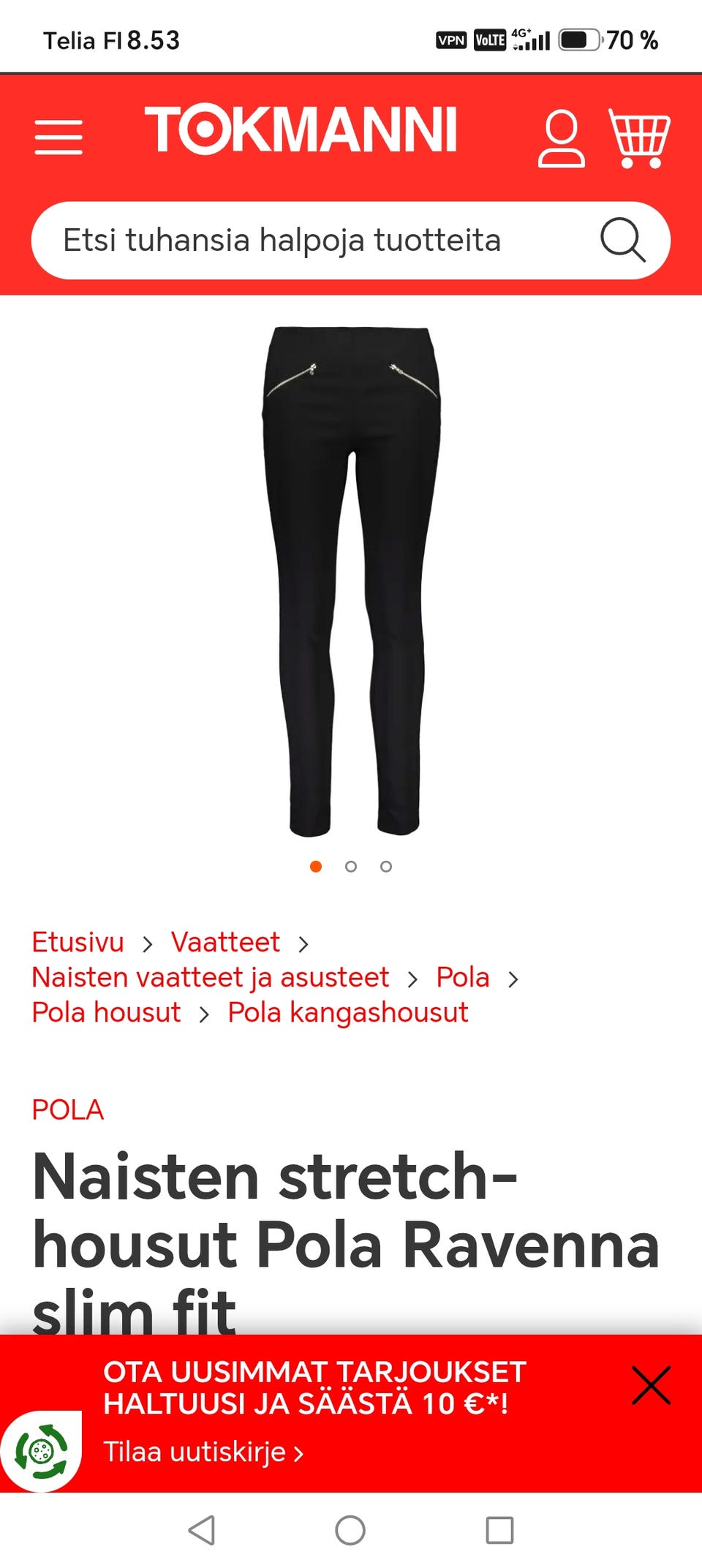Select the third image indicator dot
Image resolution: width=702 pixels, height=1568 pixels.
click(386, 867)
